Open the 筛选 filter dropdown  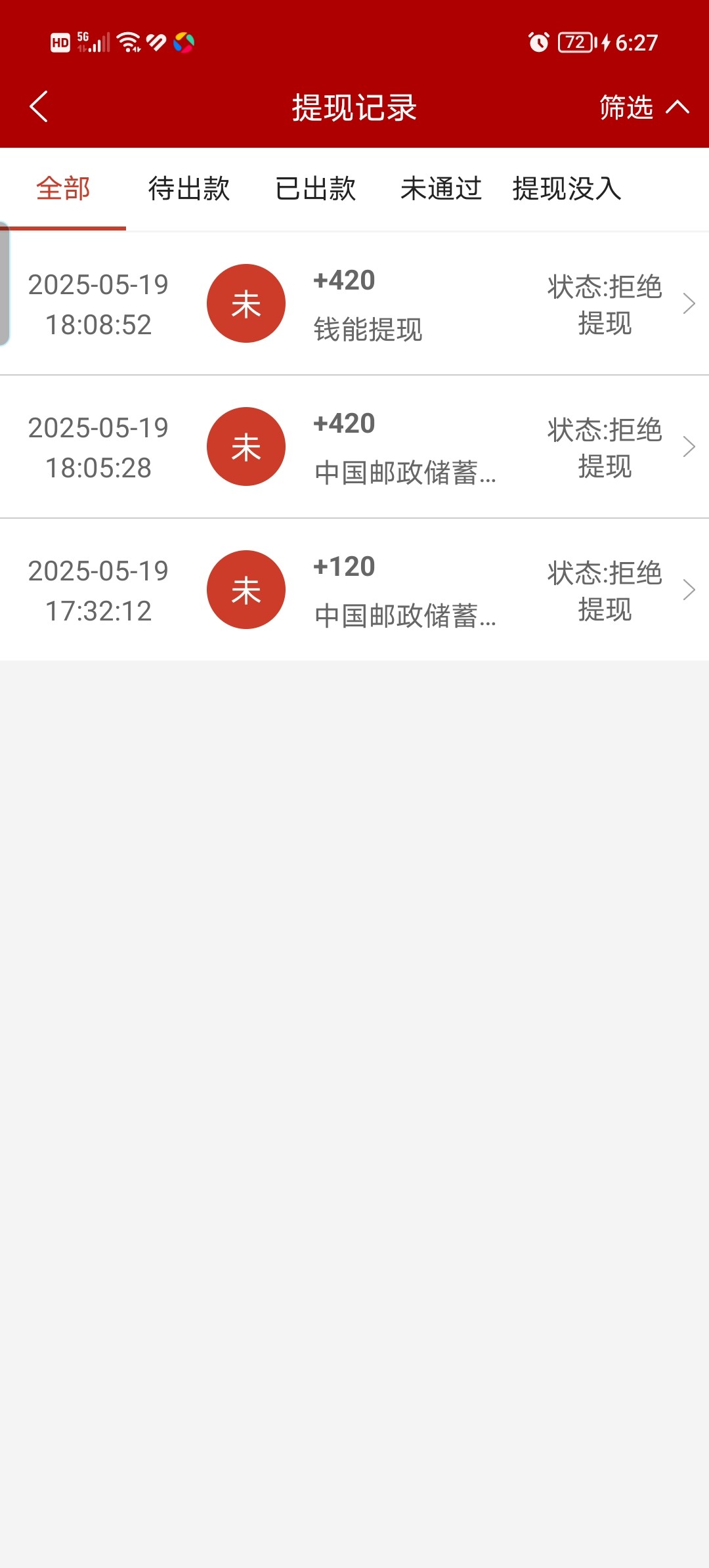point(643,107)
